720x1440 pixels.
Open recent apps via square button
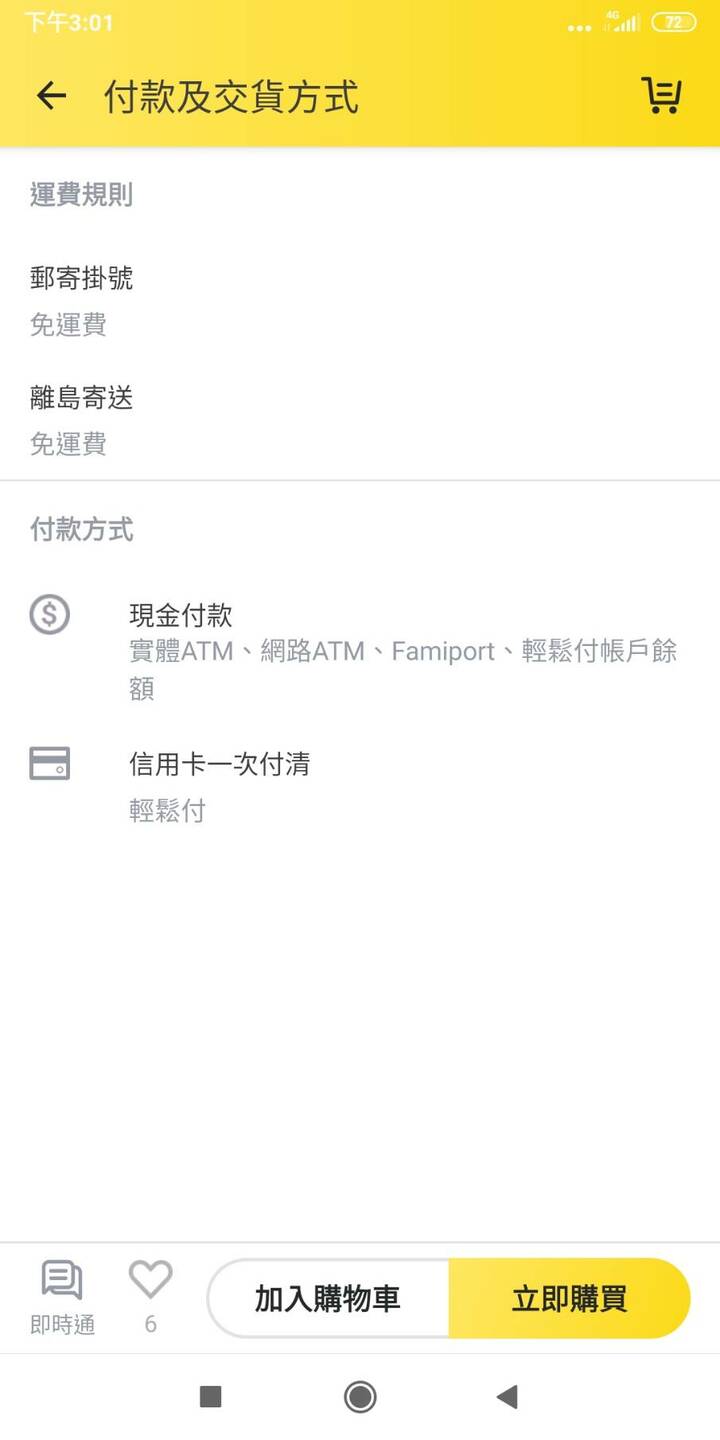pos(210,1396)
